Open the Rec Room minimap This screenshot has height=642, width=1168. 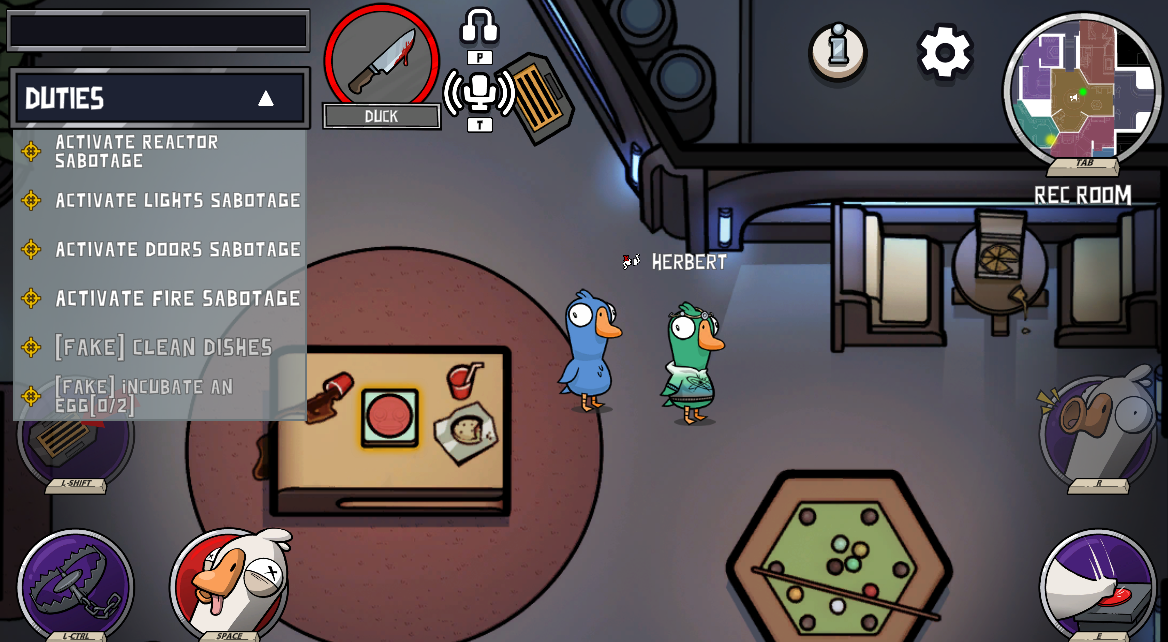click(1082, 90)
